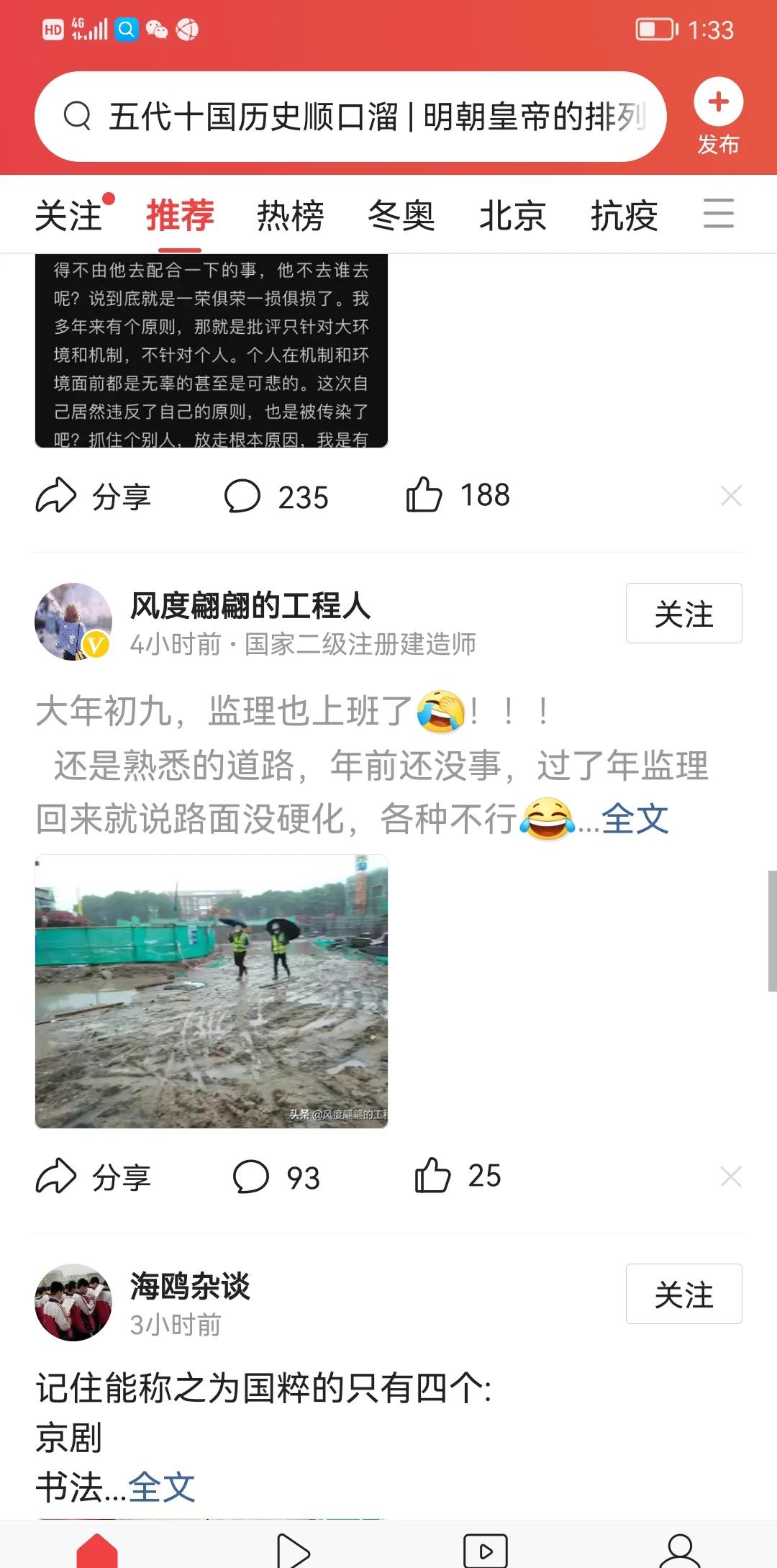The width and height of the screenshot is (777, 1568).
Task: Open the 235 comments on the first post
Action: click(276, 497)
